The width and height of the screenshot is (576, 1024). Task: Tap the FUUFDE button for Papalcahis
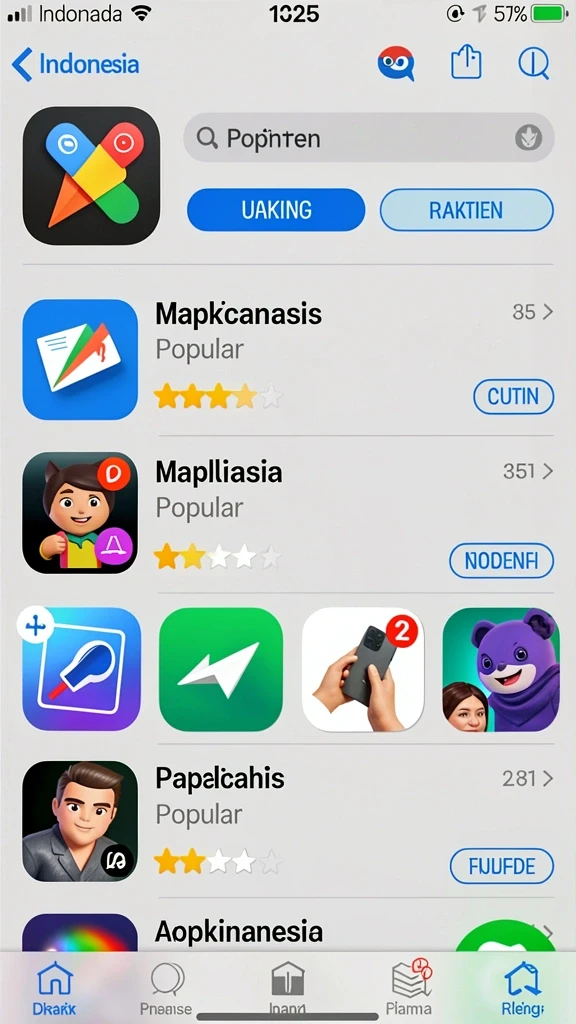click(x=502, y=867)
